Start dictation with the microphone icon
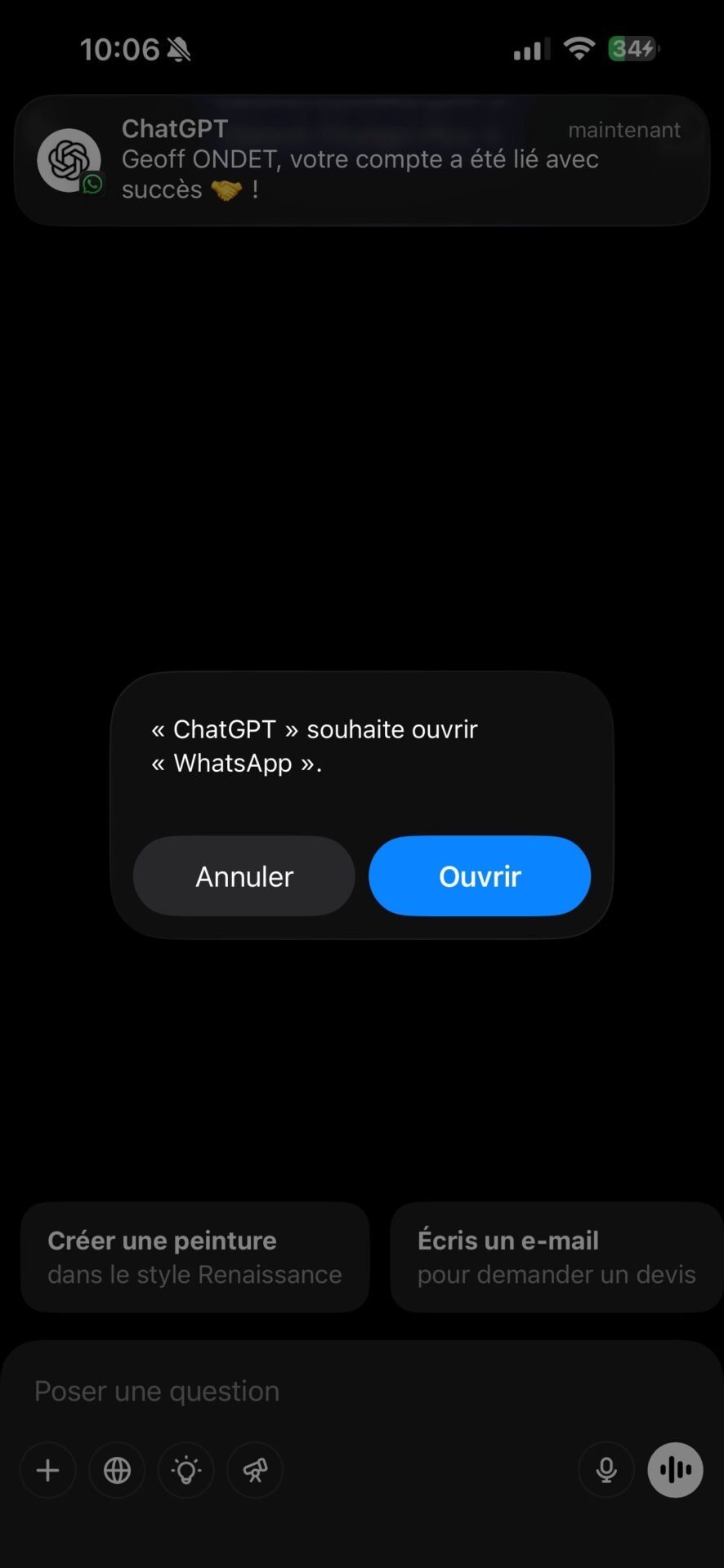Image resolution: width=724 pixels, height=1568 pixels. (606, 1470)
